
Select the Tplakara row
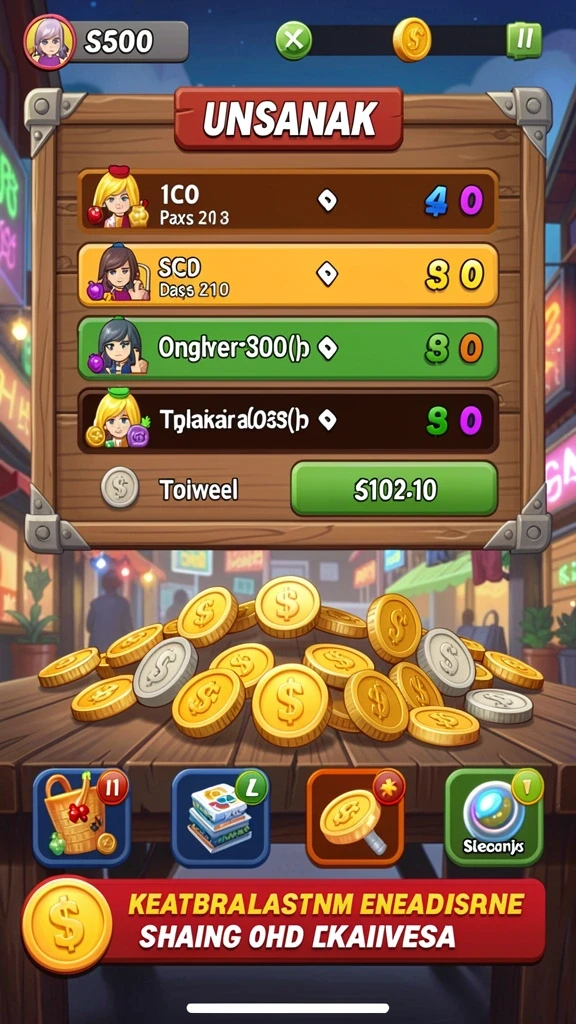click(x=288, y=421)
